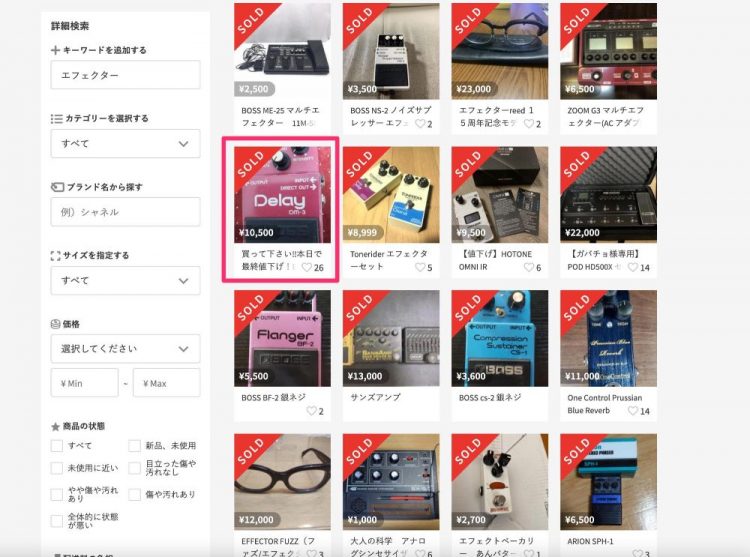
Task: Enter a brand name in the brand field
Action: point(125,212)
